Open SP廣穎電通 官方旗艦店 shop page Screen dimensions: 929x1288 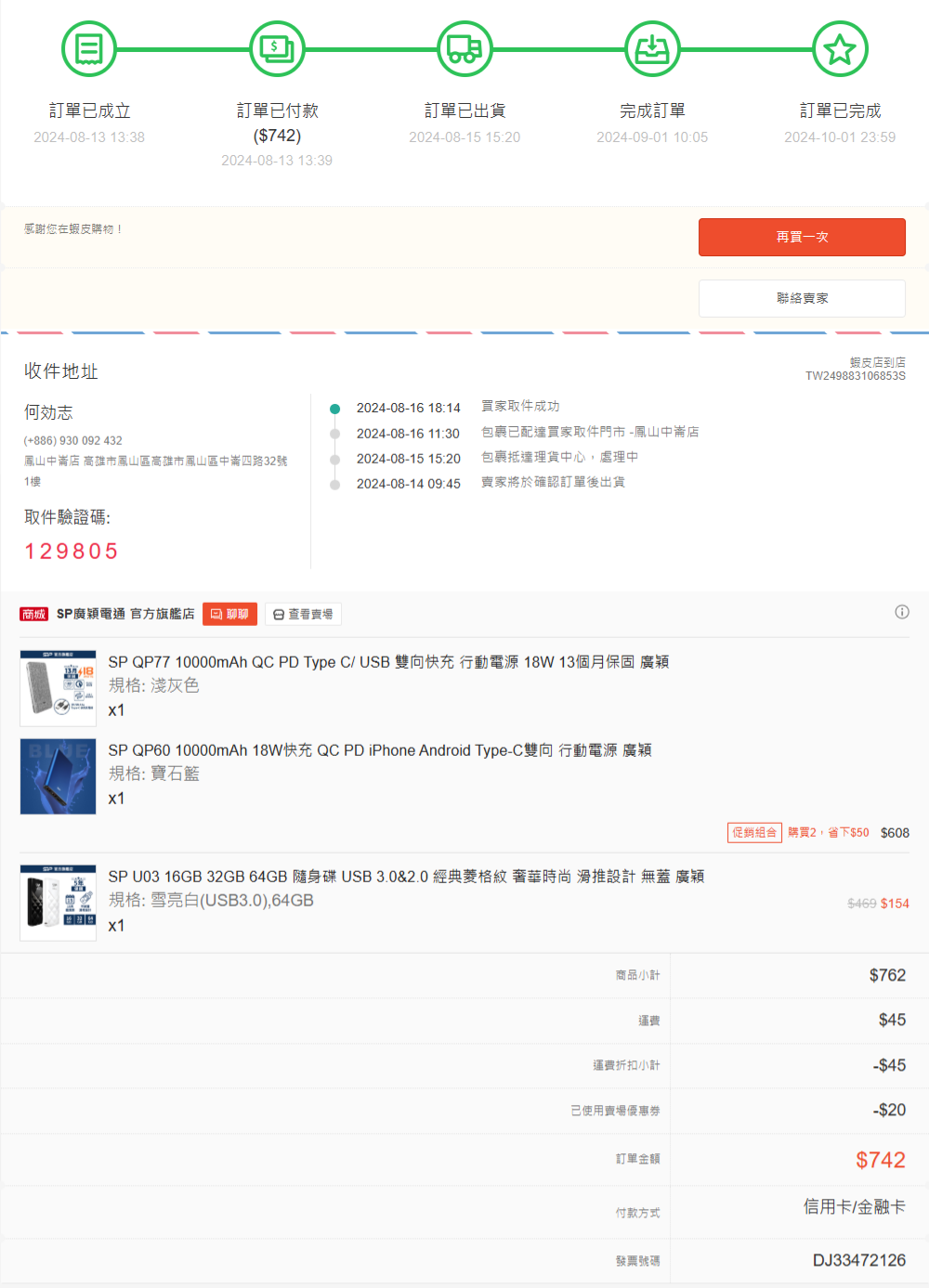pyautogui.click(x=124, y=614)
